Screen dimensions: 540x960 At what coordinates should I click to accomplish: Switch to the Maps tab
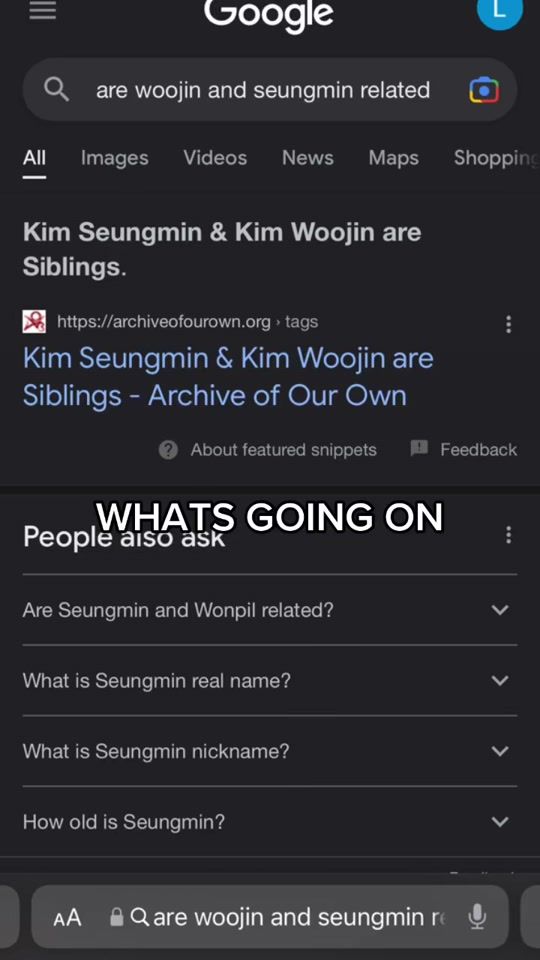coord(394,158)
